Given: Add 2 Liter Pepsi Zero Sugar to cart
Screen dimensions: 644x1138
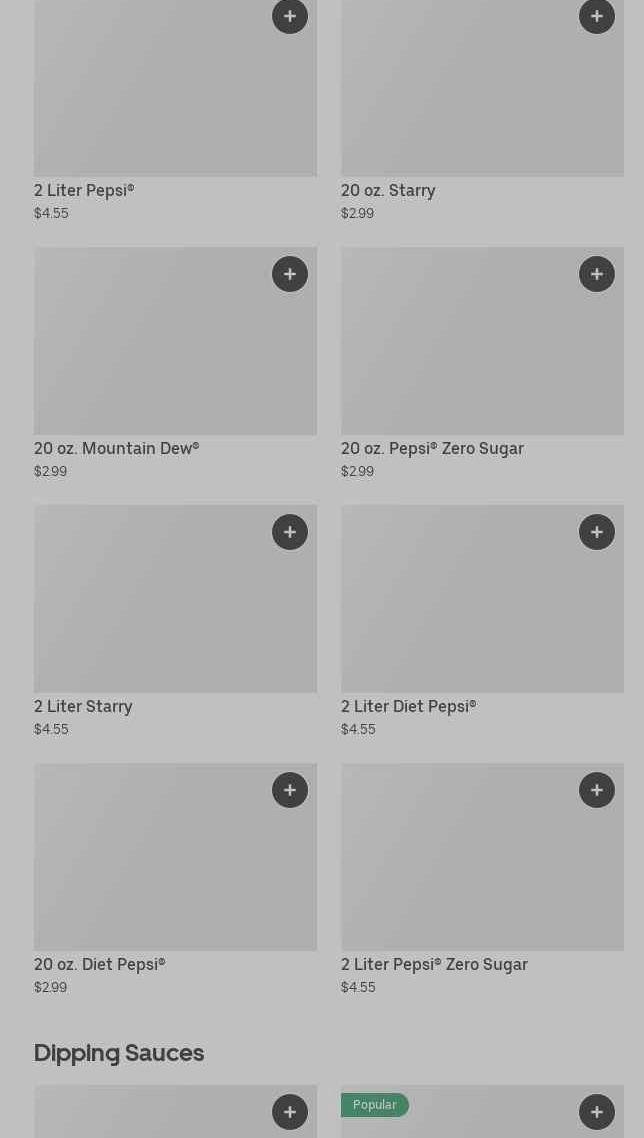Looking at the screenshot, I should point(597,790).
